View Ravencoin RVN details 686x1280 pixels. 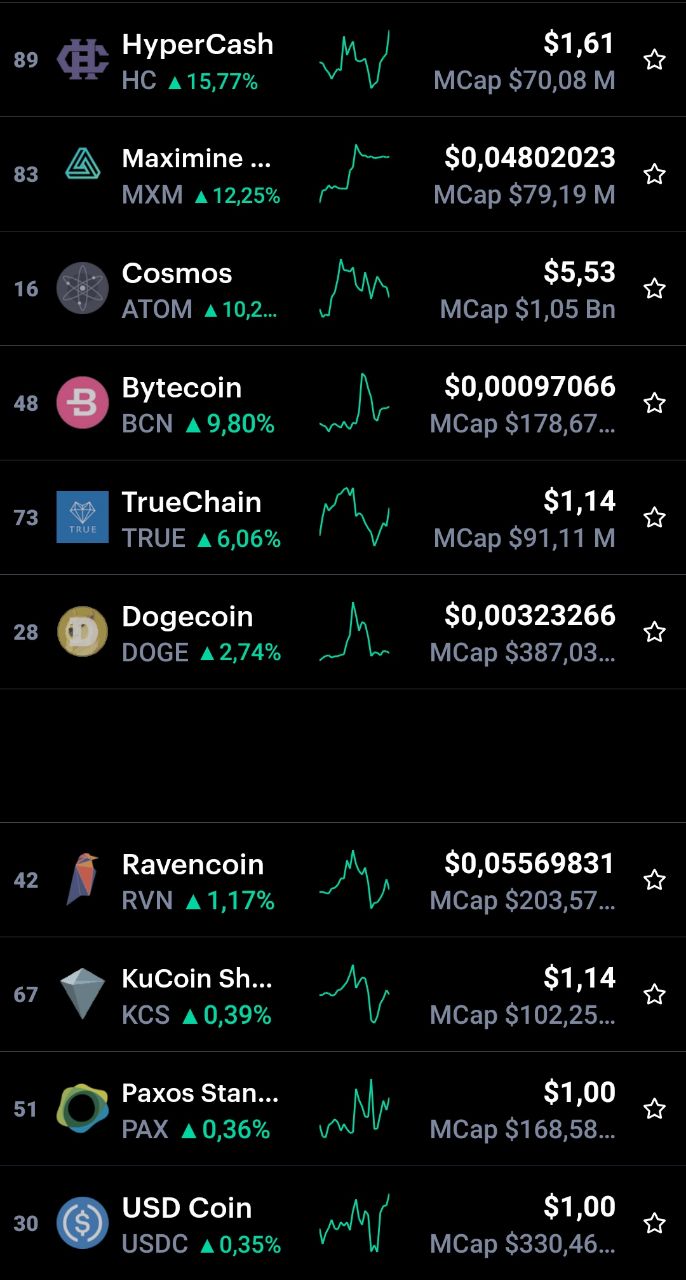tap(343, 880)
